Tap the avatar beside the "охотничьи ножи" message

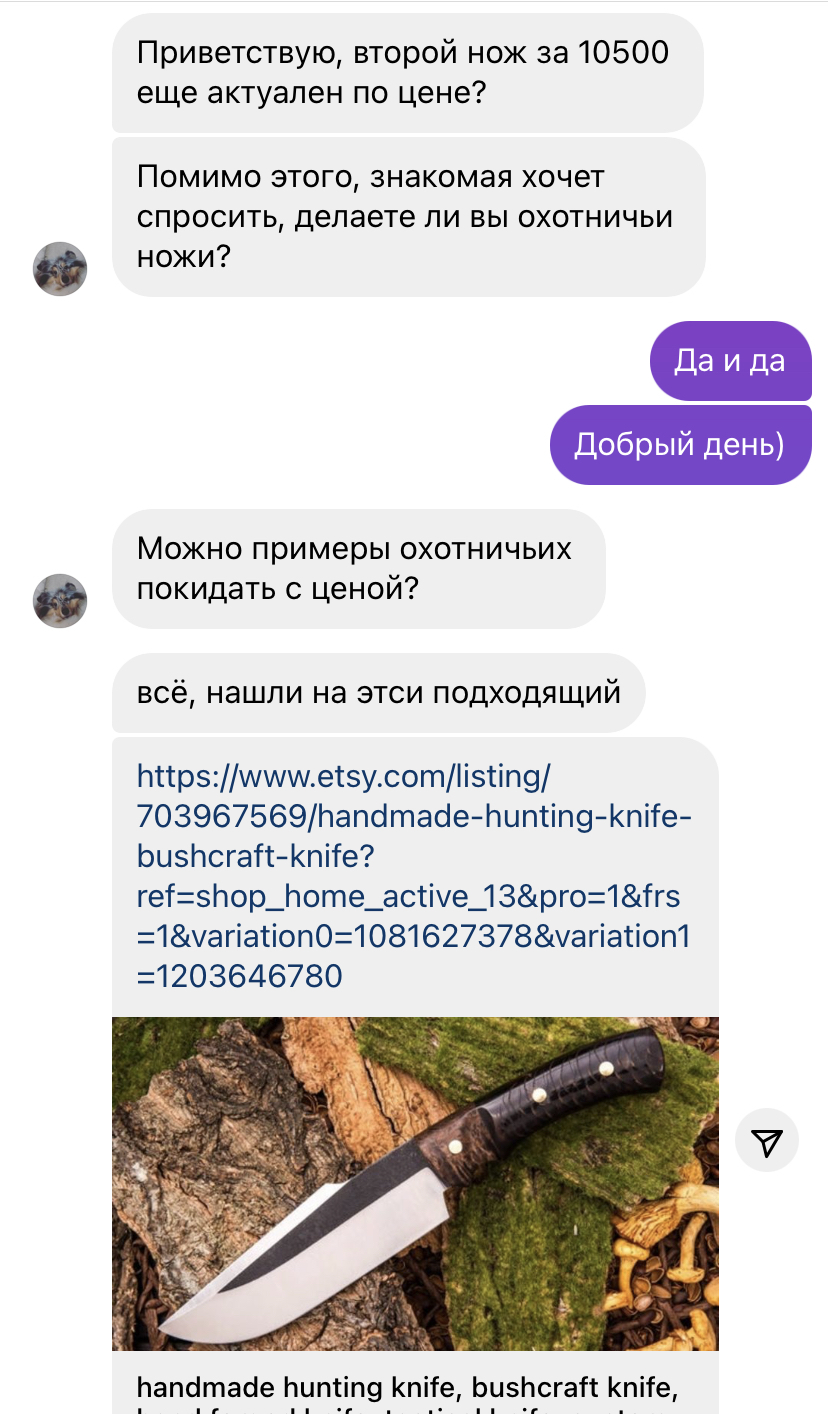[60, 269]
